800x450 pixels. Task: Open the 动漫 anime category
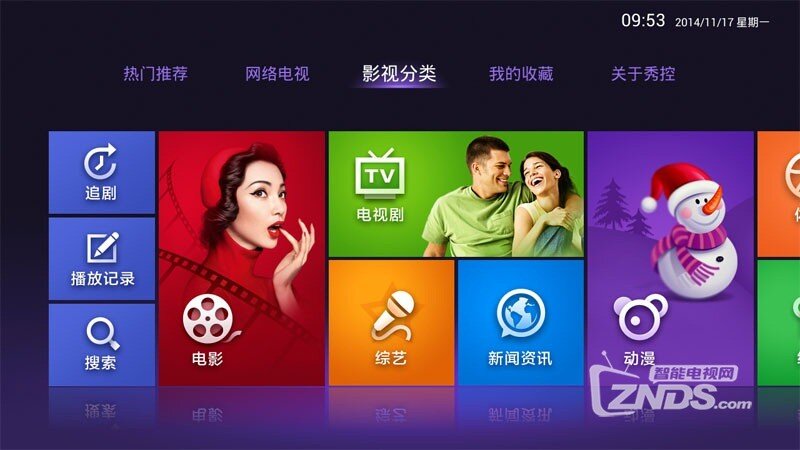[670, 258]
